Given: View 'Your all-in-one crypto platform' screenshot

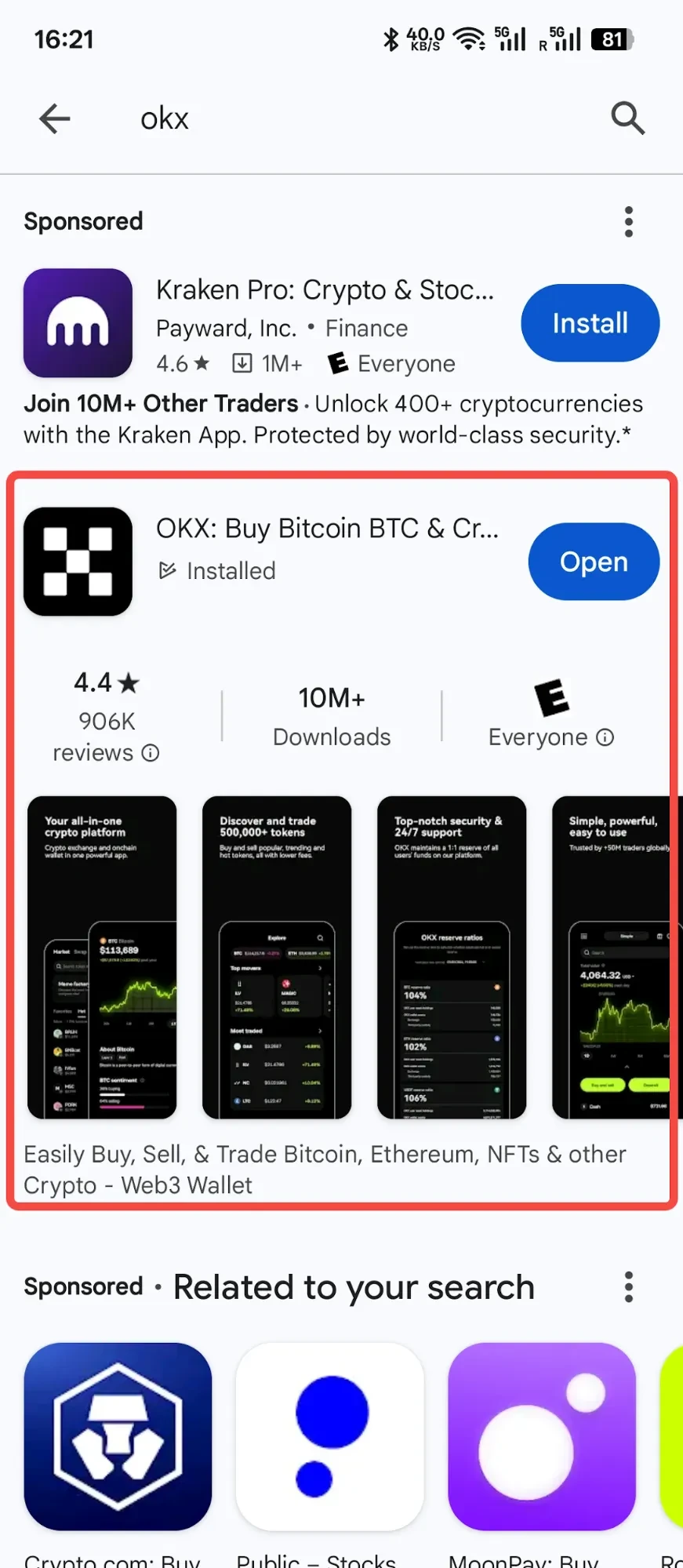Looking at the screenshot, I should coord(102,957).
